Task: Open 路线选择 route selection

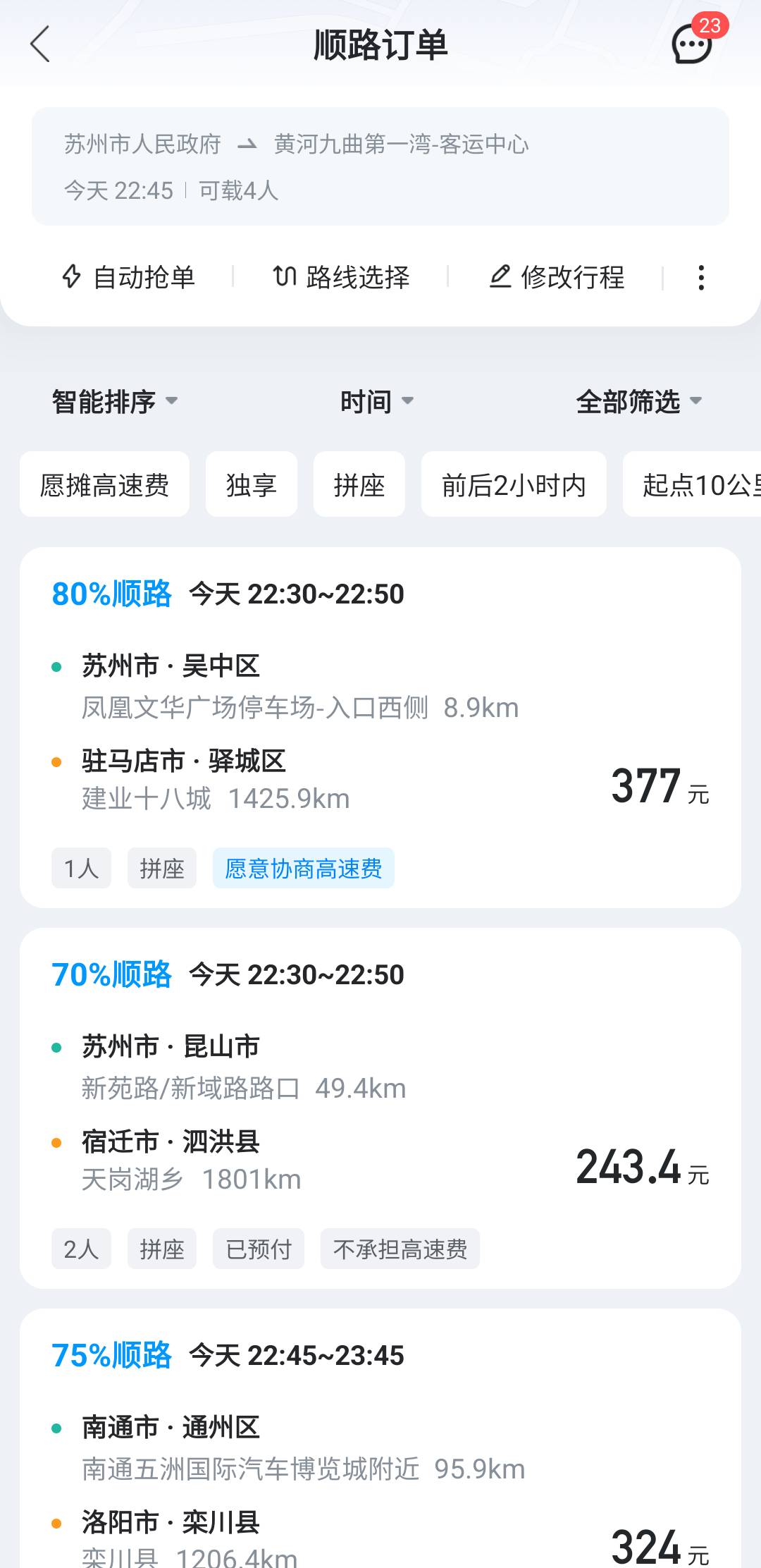Action: point(341,277)
